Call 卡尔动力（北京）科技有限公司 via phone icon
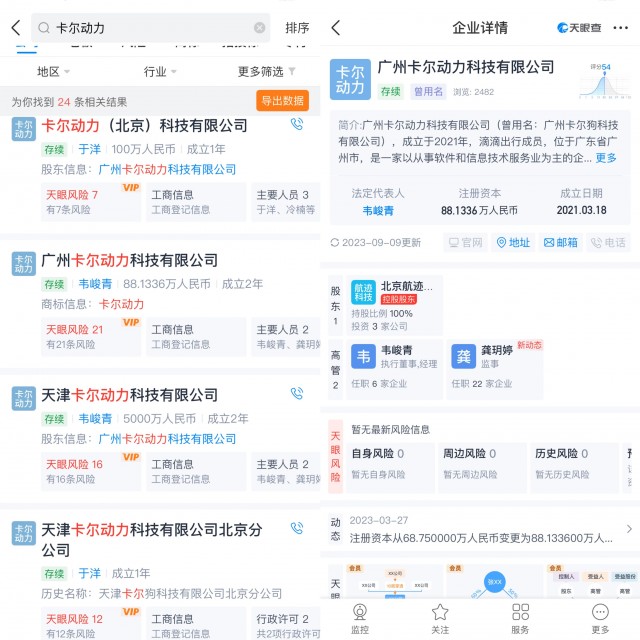 point(296,125)
